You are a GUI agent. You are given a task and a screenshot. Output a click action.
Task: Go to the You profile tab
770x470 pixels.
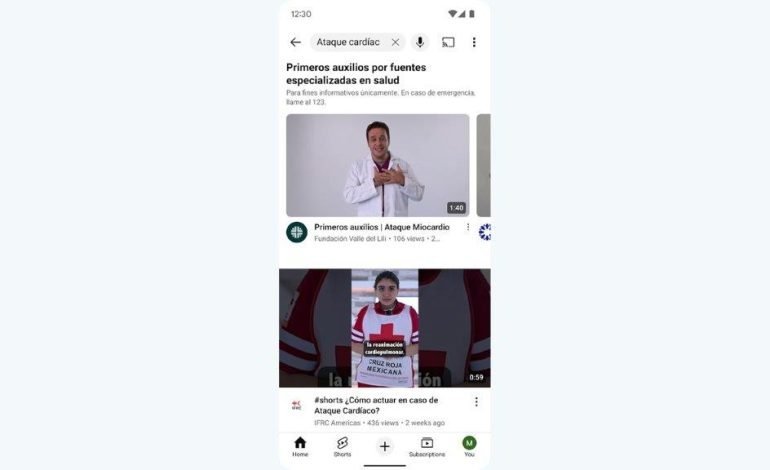coord(469,446)
